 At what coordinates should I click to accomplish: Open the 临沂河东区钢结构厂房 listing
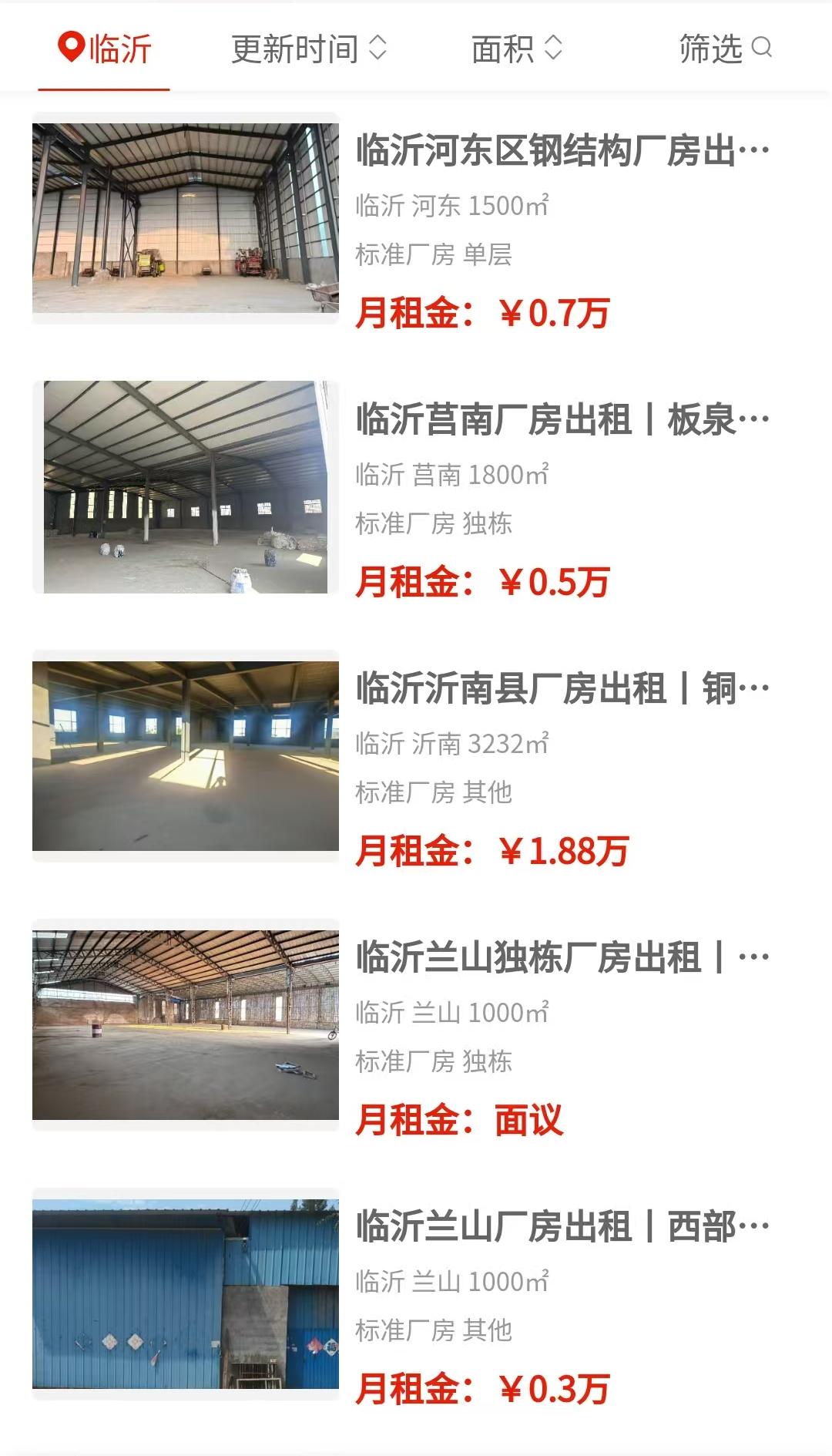562,150
